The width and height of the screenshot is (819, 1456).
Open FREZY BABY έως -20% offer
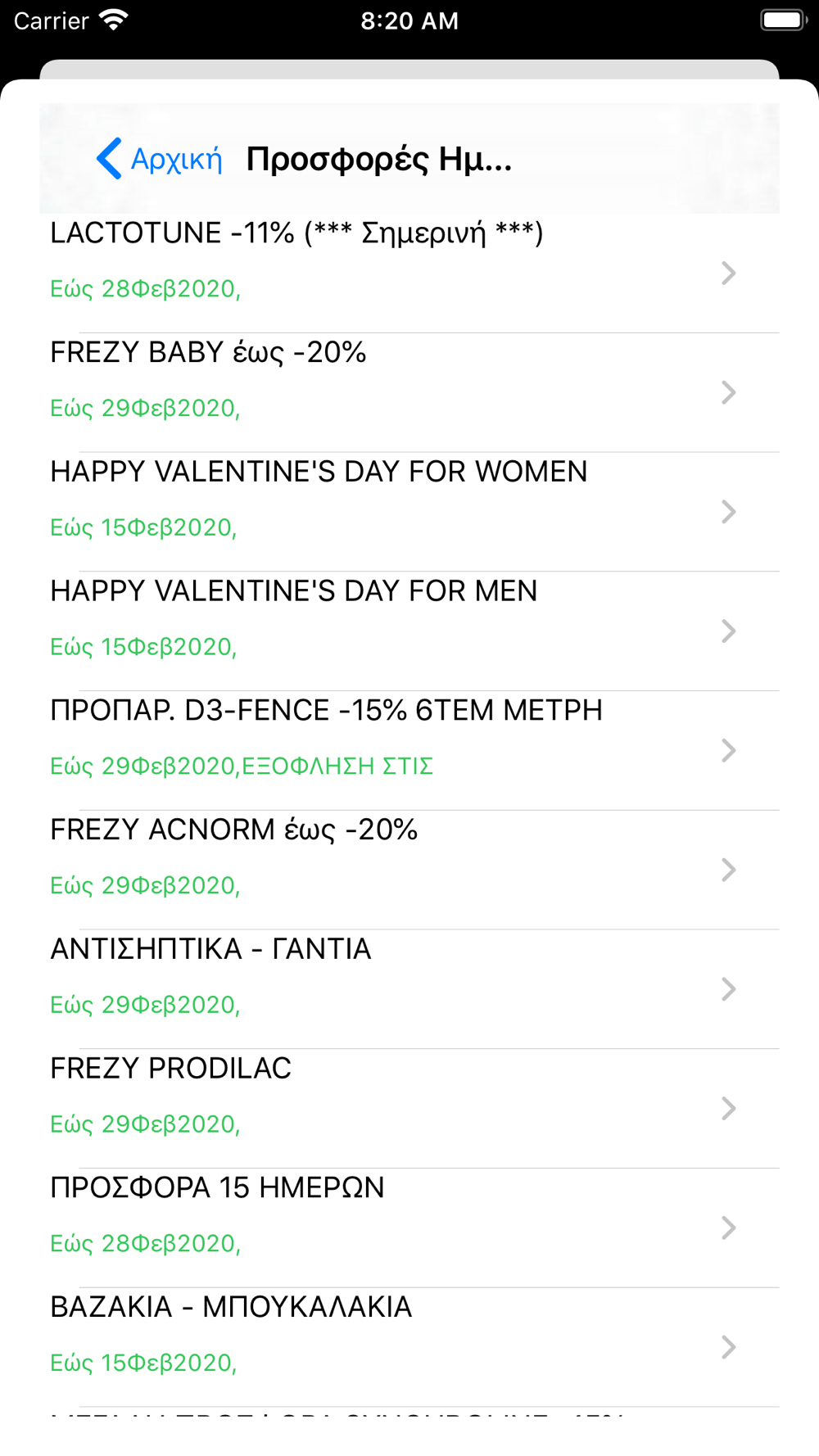point(409,392)
